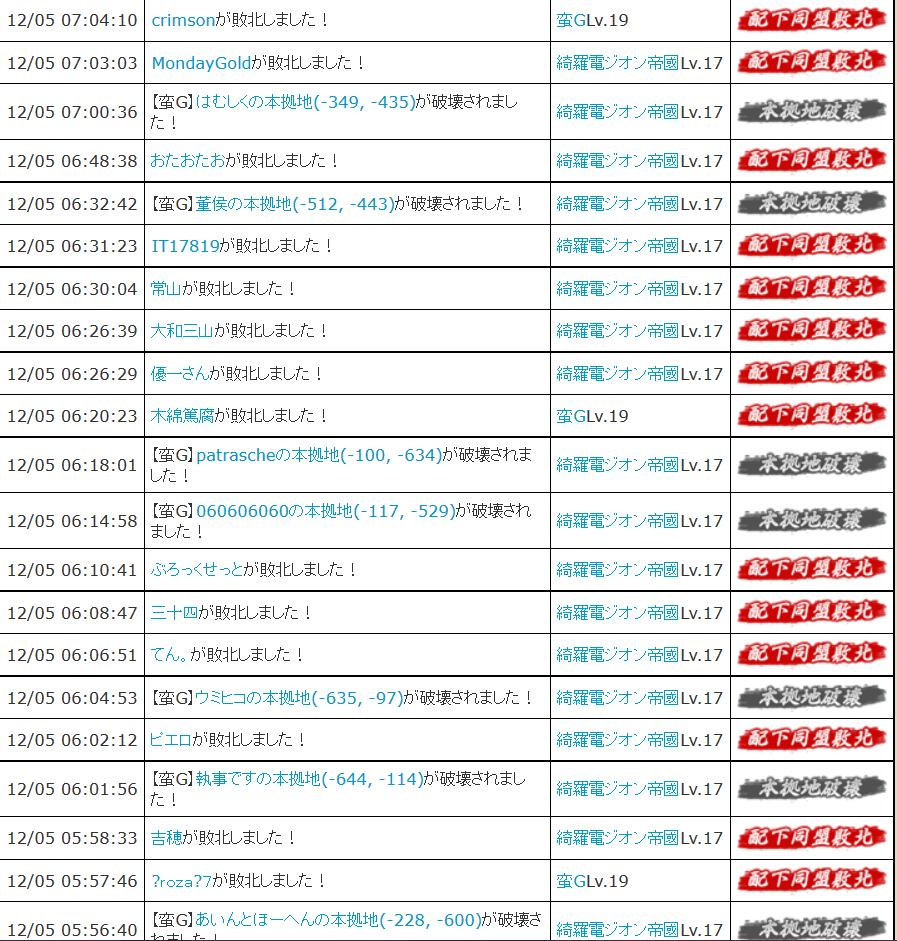897x941 pixels.
Task: Open ぶろっくせっと player link
Action: [197, 570]
